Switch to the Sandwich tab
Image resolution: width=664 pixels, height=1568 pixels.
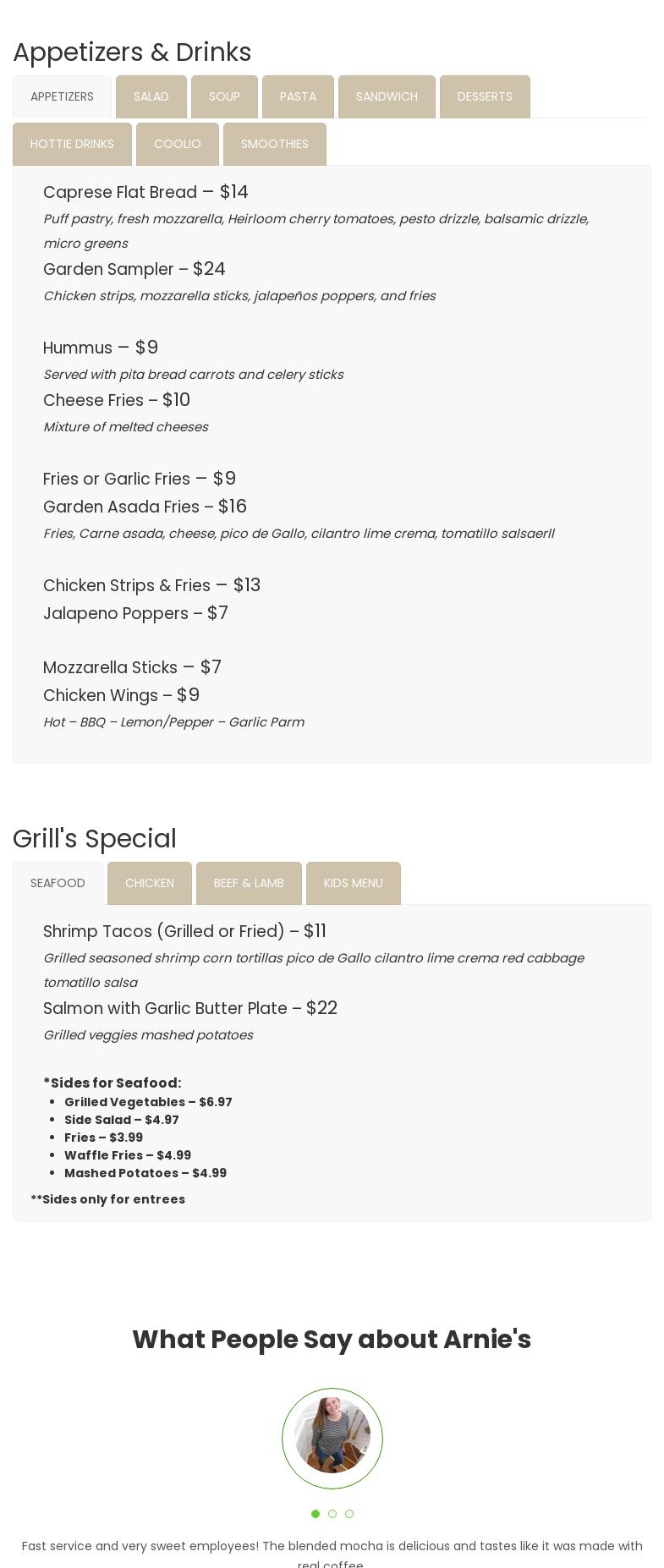point(387,97)
